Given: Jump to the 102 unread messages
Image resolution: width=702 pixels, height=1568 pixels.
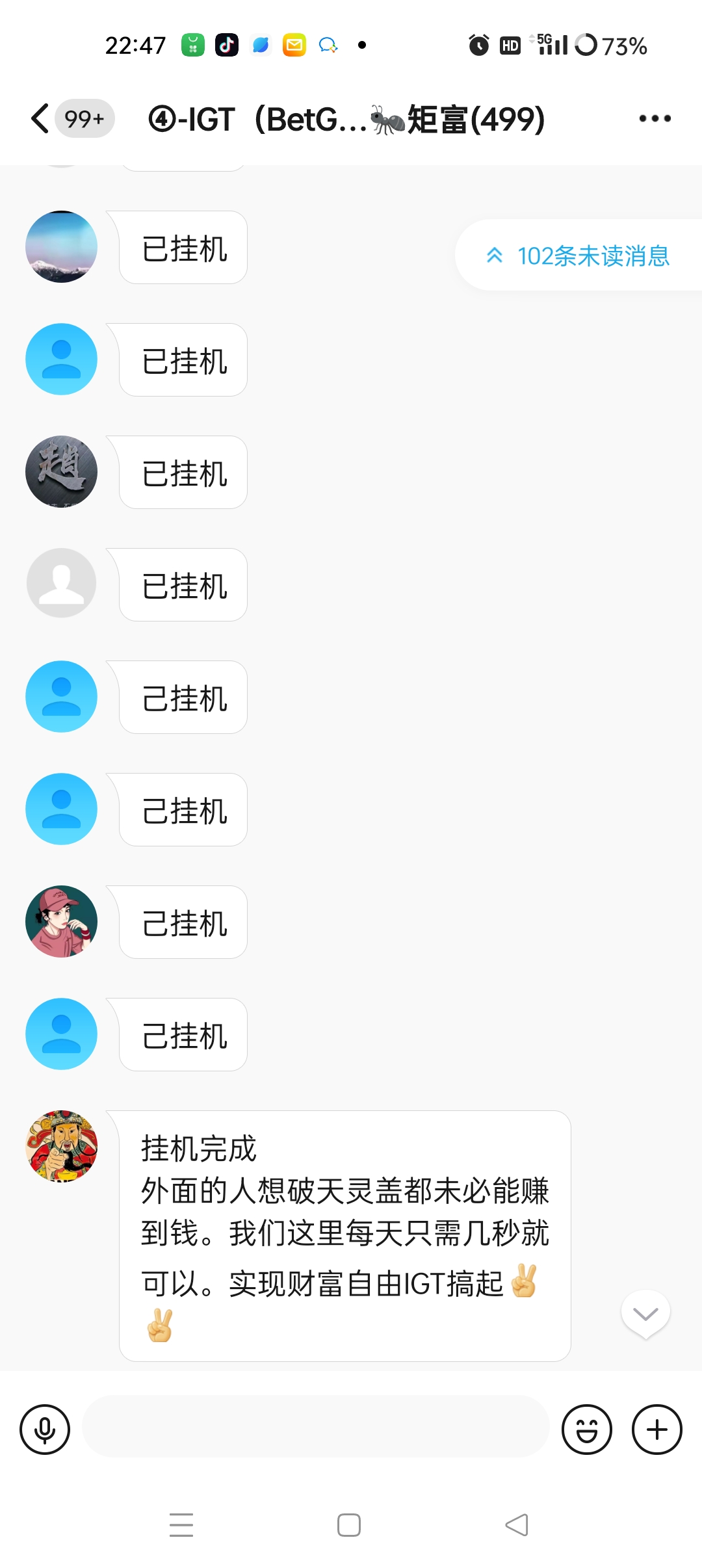Looking at the screenshot, I should (x=578, y=255).
